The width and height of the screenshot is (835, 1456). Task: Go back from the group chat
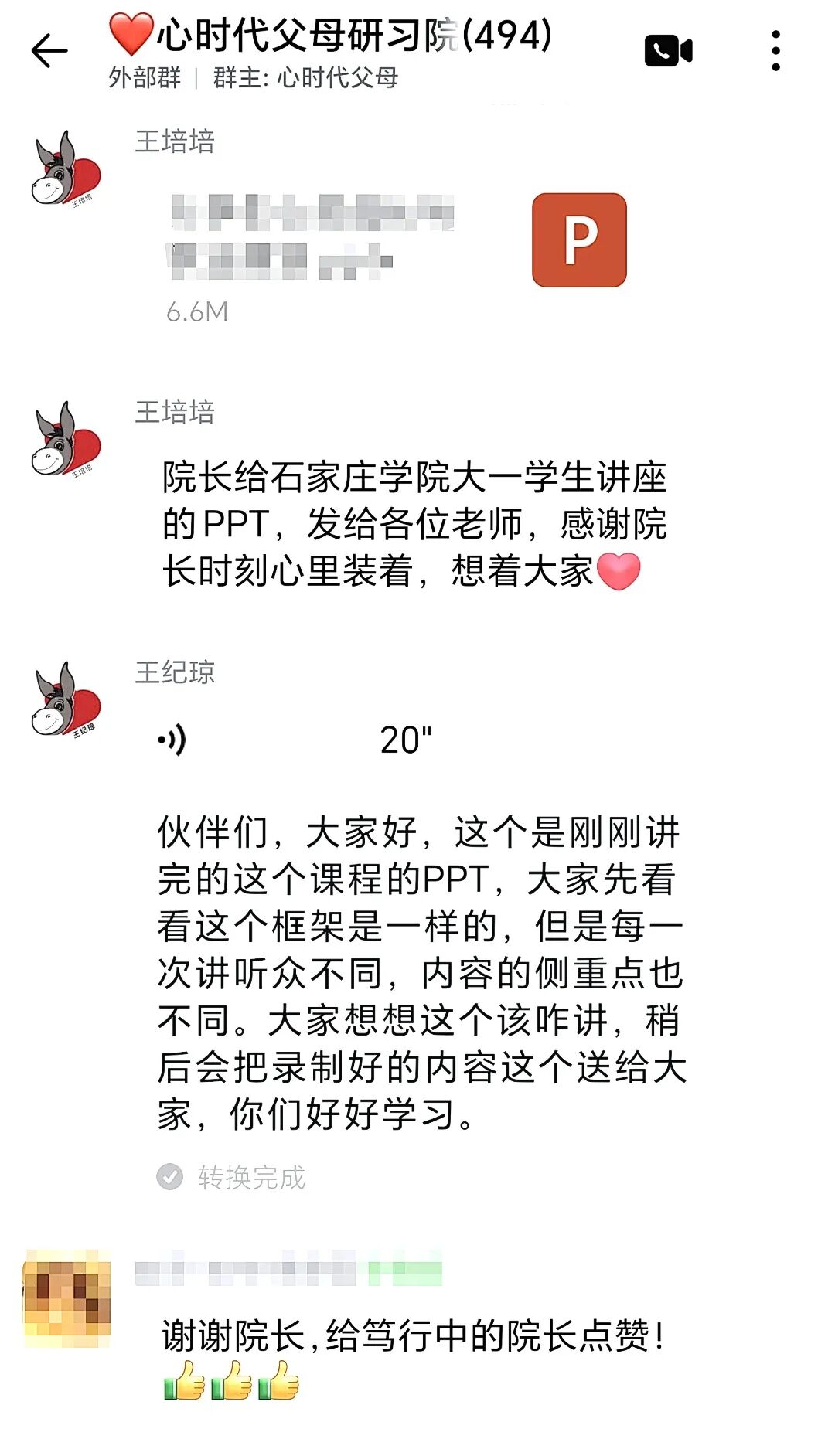49,51
